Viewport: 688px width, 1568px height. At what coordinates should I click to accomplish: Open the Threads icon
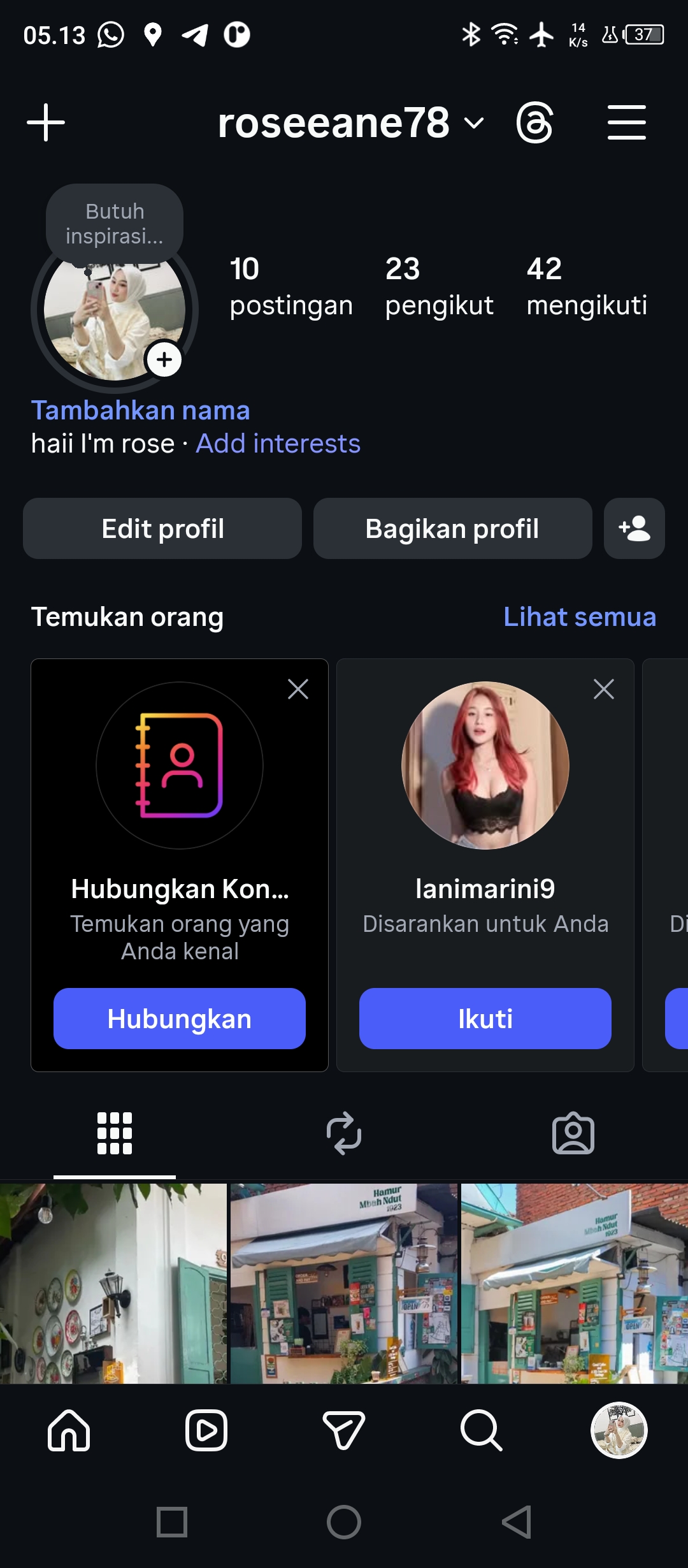pos(534,122)
